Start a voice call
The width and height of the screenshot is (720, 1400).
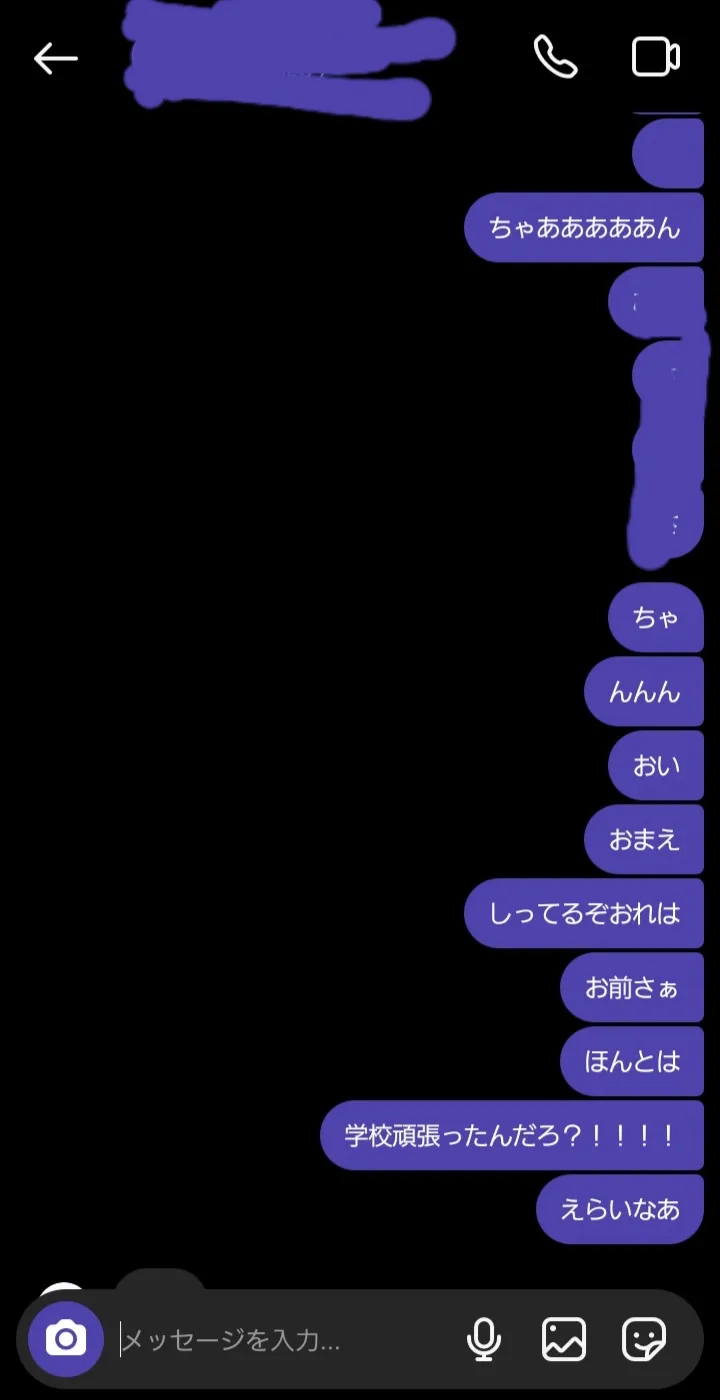tap(555, 57)
